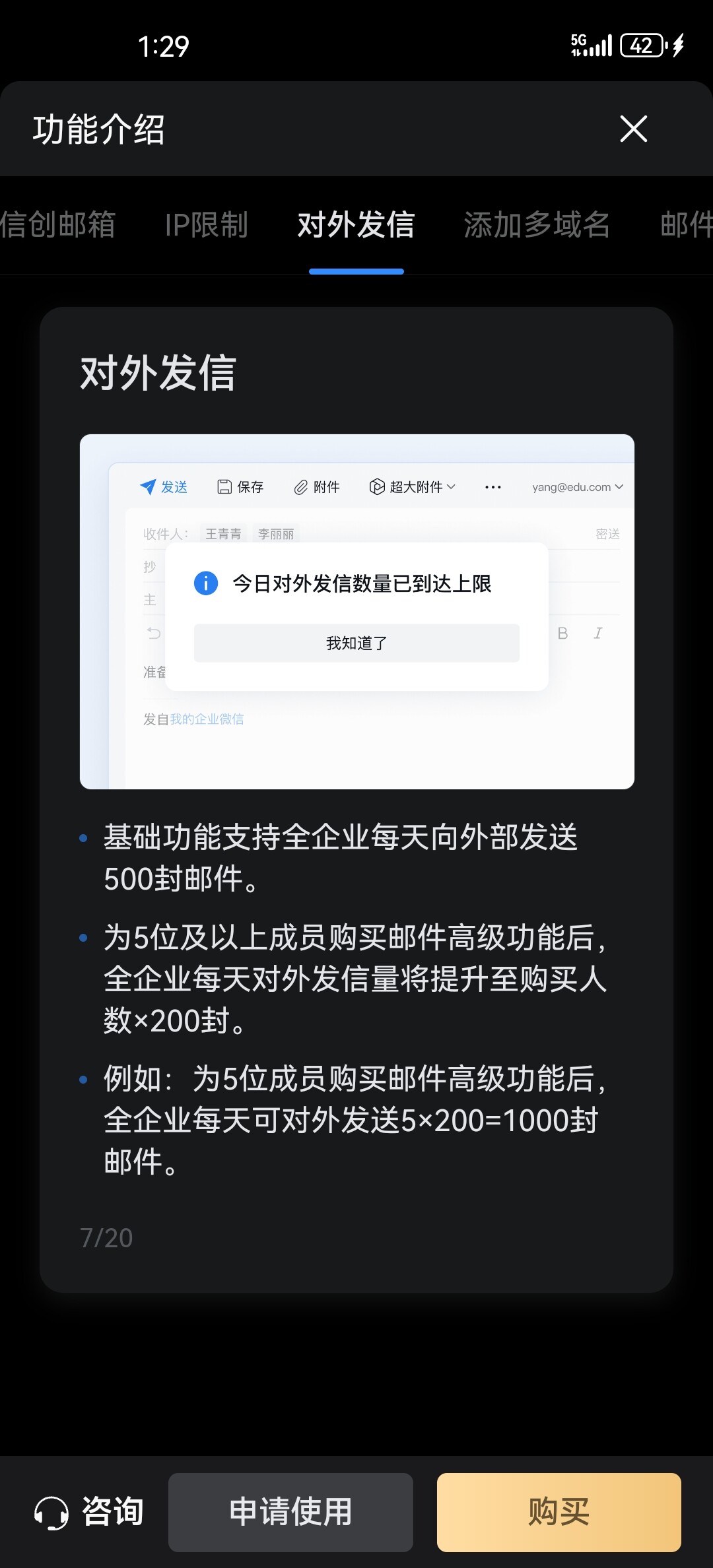Viewport: 713px width, 1568px height.
Task: Close the 功能介绍 panel
Action: click(x=634, y=129)
